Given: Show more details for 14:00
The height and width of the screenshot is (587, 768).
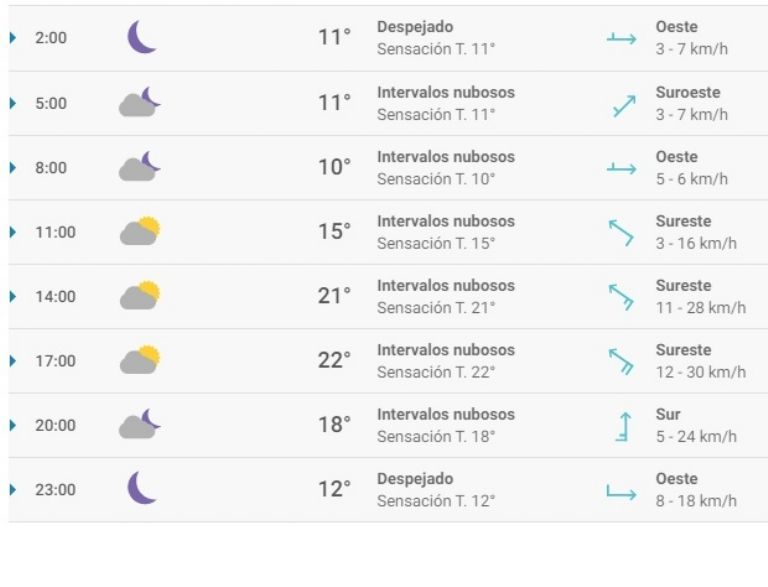Looking at the screenshot, I should pos(13,297).
